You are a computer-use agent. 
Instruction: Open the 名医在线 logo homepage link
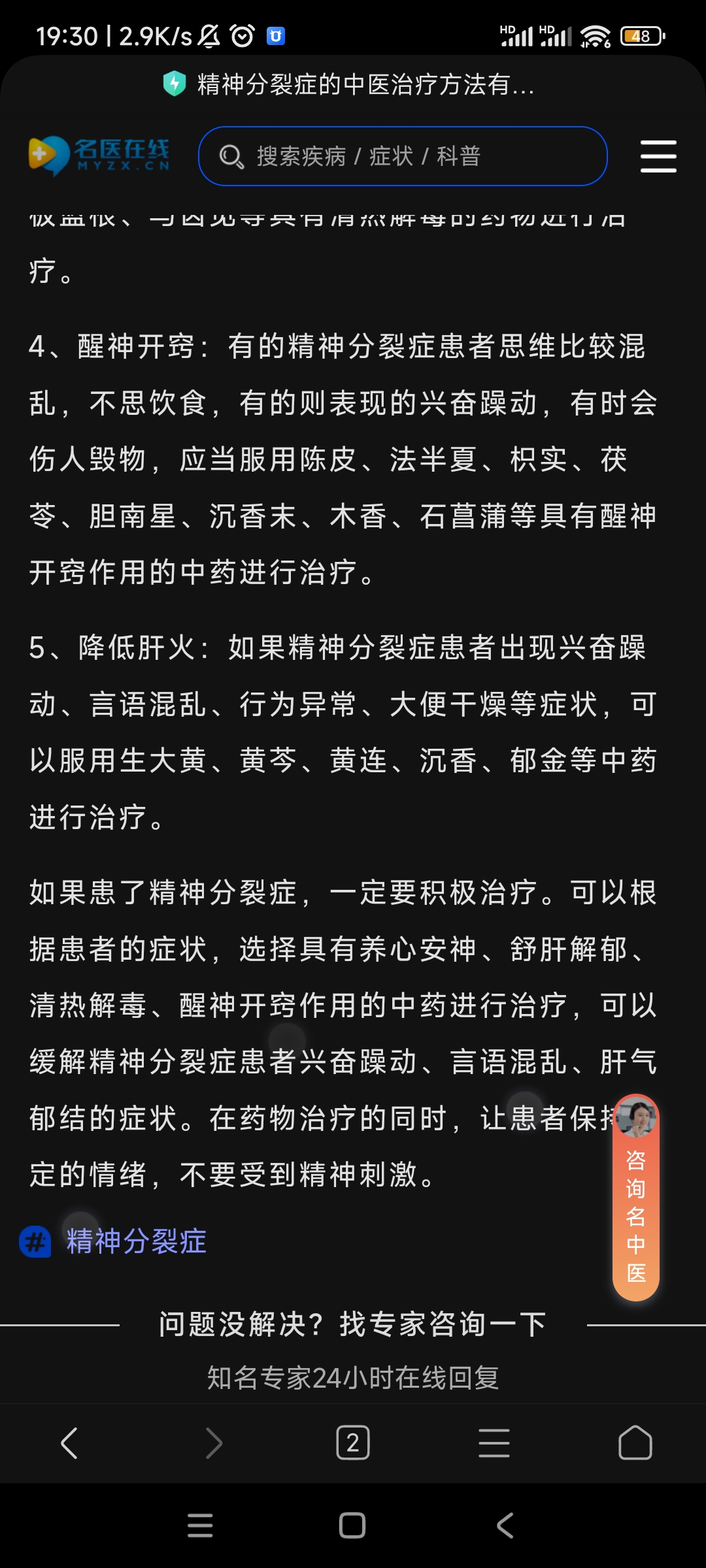[x=99, y=156]
